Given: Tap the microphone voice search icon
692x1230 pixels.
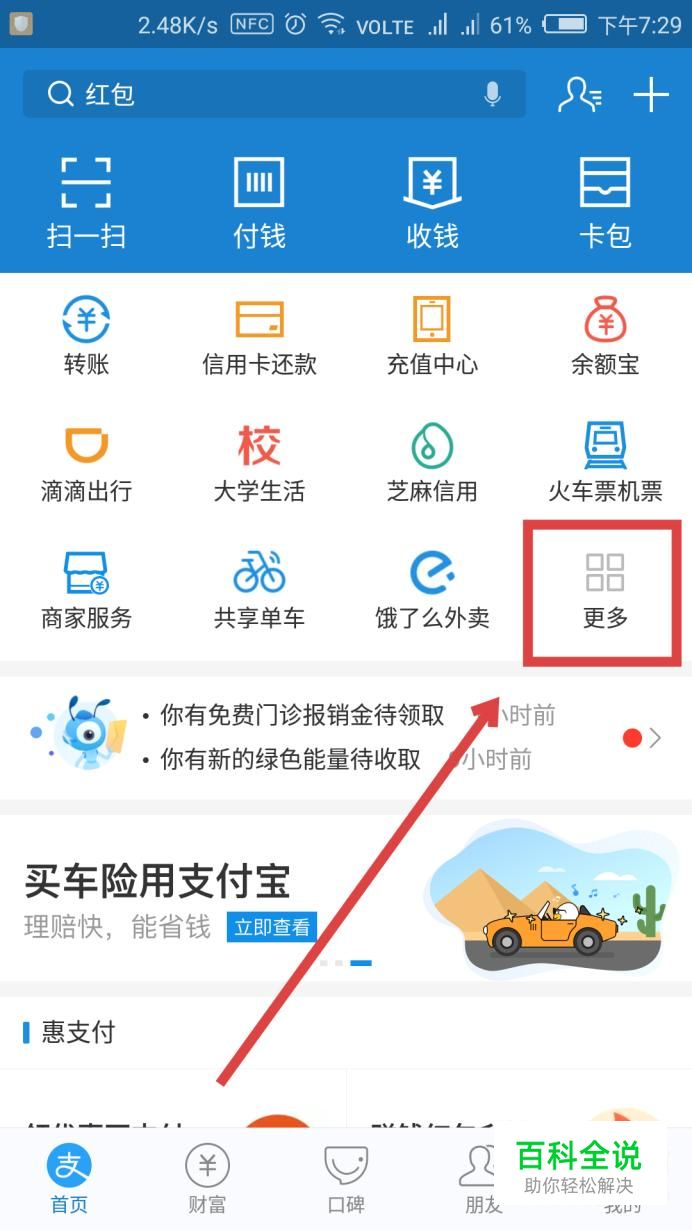Looking at the screenshot, I should 492,95.
